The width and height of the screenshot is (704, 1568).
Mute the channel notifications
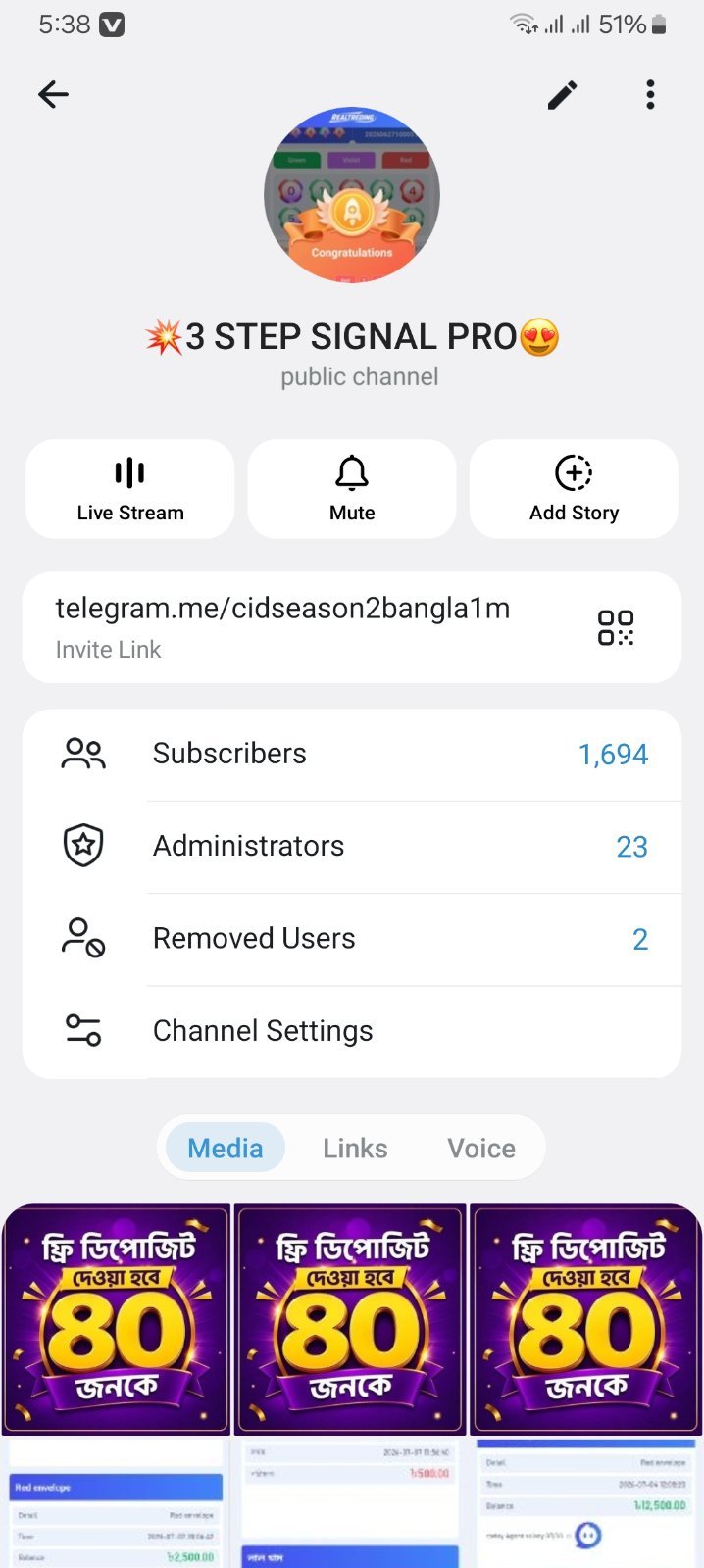click(352, 488)
